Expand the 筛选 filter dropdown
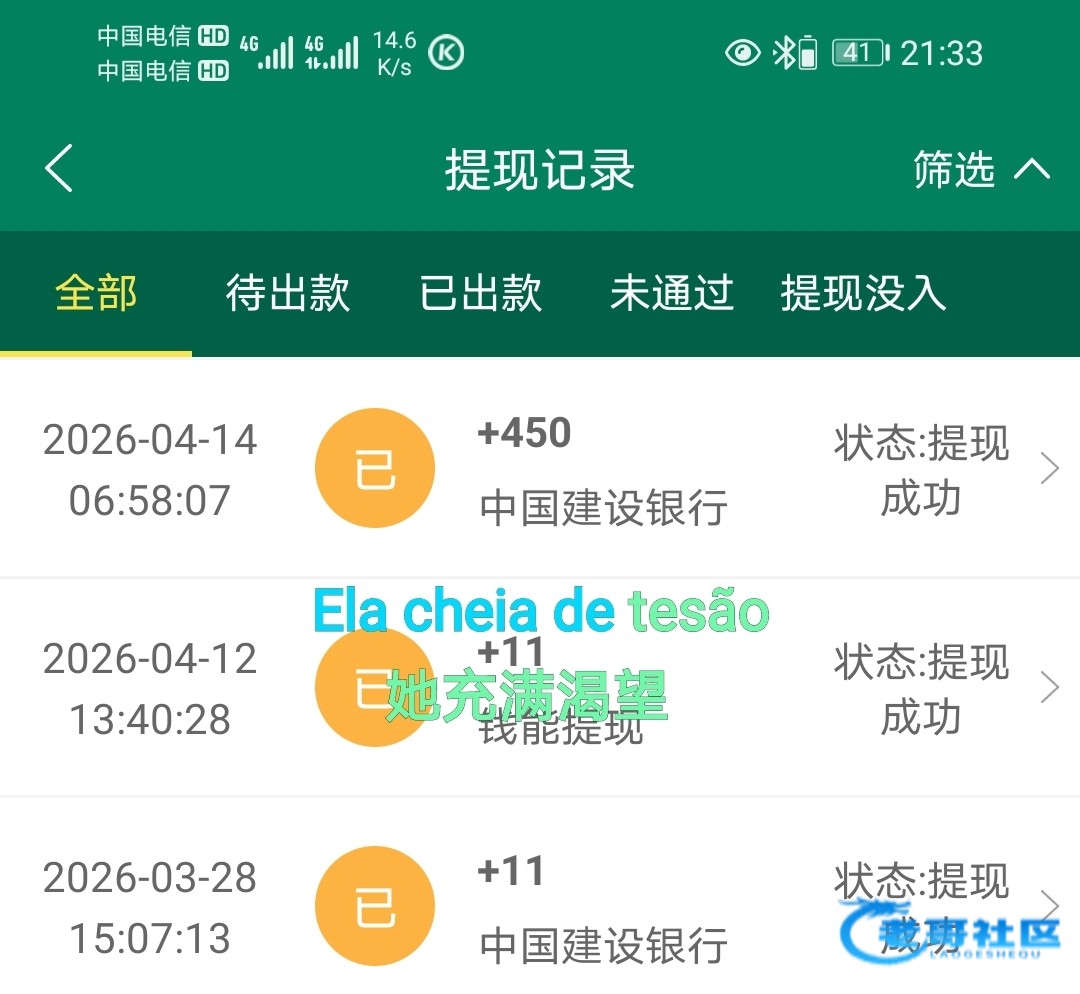 point(980,170)
